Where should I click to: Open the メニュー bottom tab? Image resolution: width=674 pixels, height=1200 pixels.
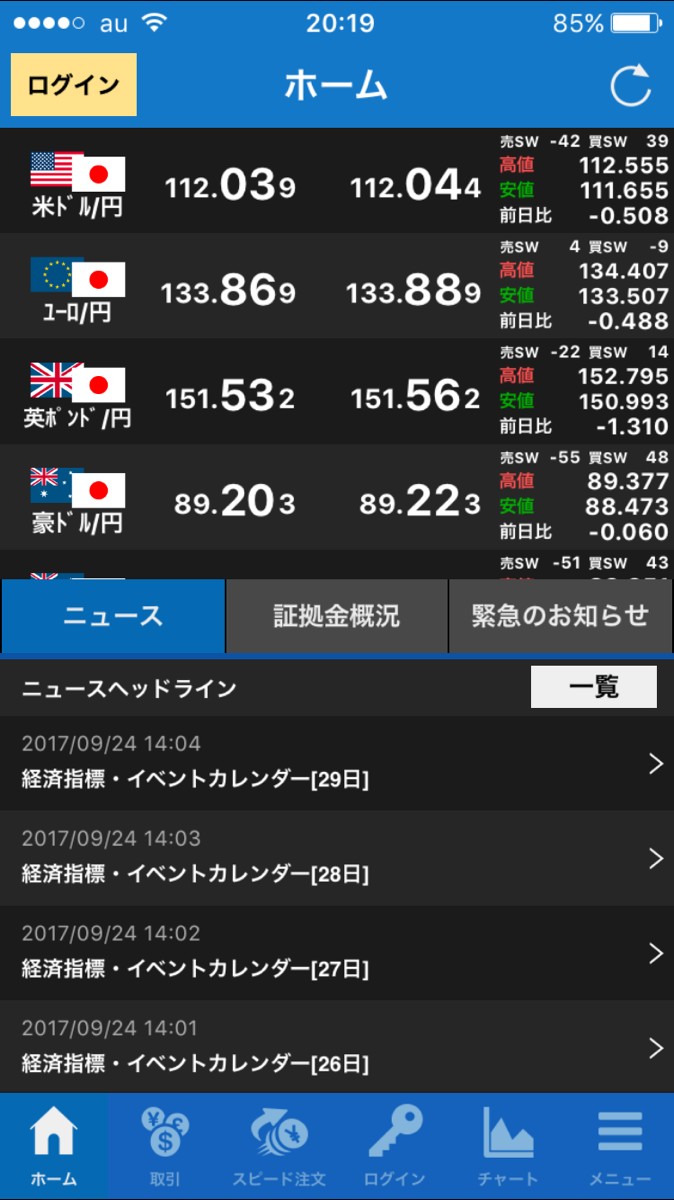tap(620, 1146)
